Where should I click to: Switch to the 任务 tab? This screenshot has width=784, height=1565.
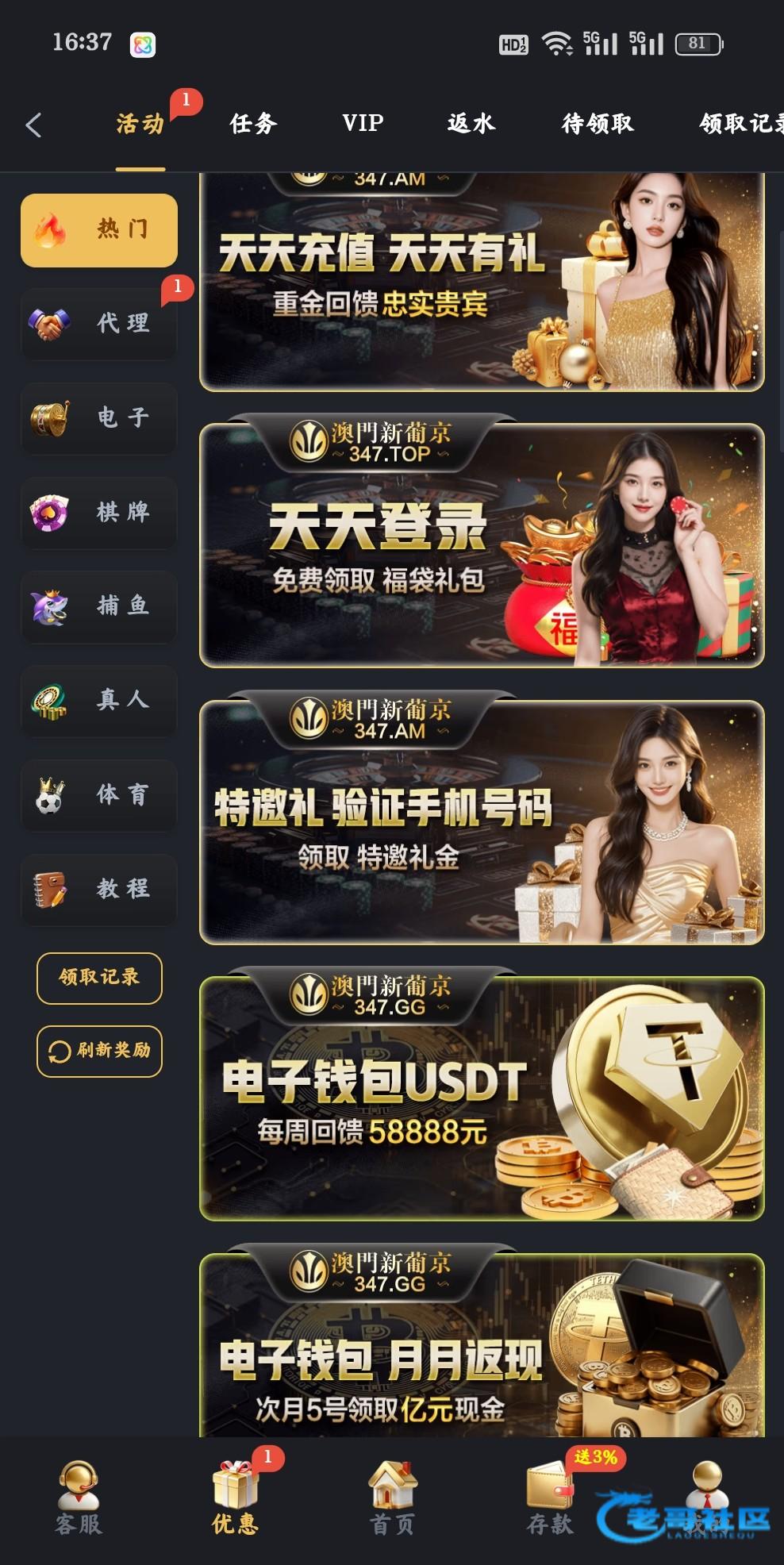click(253, 123)
